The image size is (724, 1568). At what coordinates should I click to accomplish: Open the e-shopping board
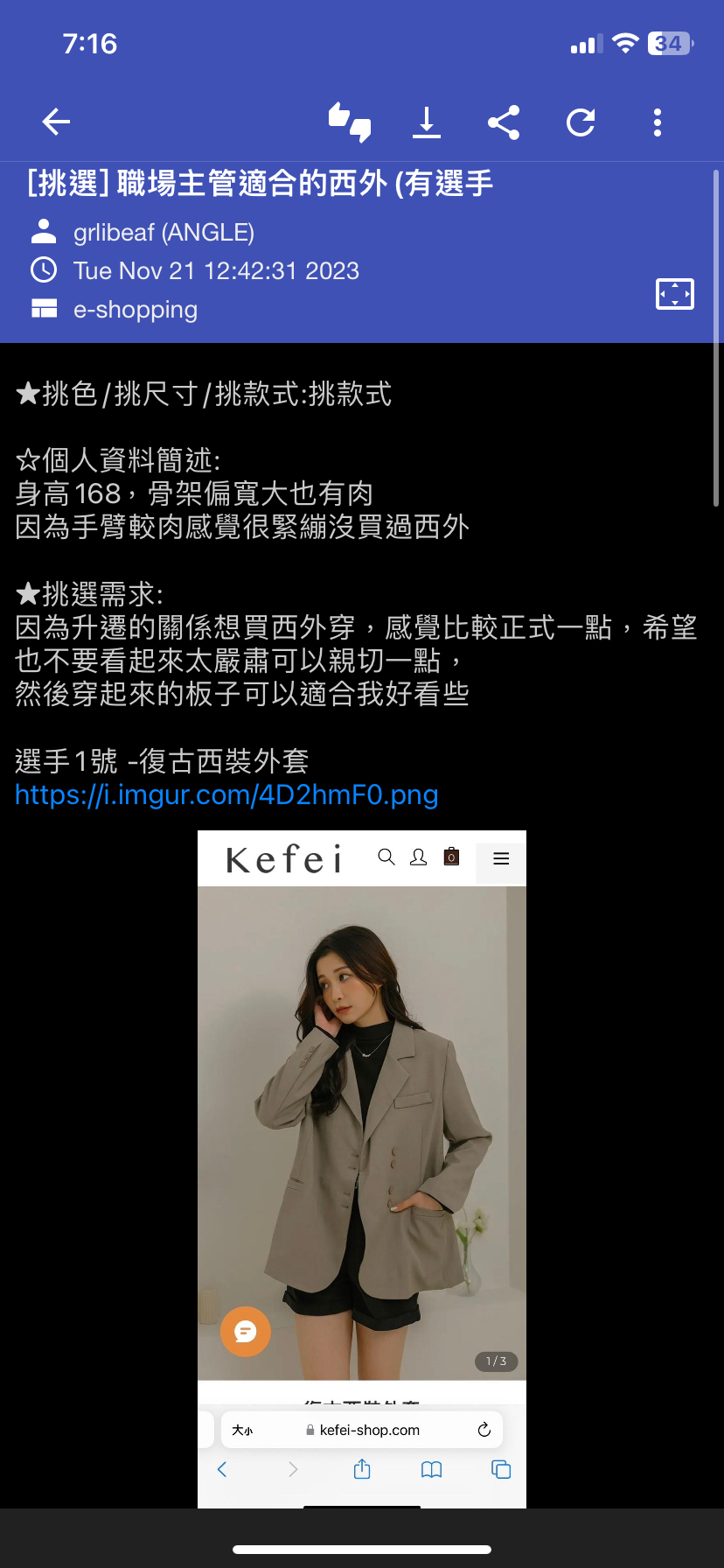[135, 310]
